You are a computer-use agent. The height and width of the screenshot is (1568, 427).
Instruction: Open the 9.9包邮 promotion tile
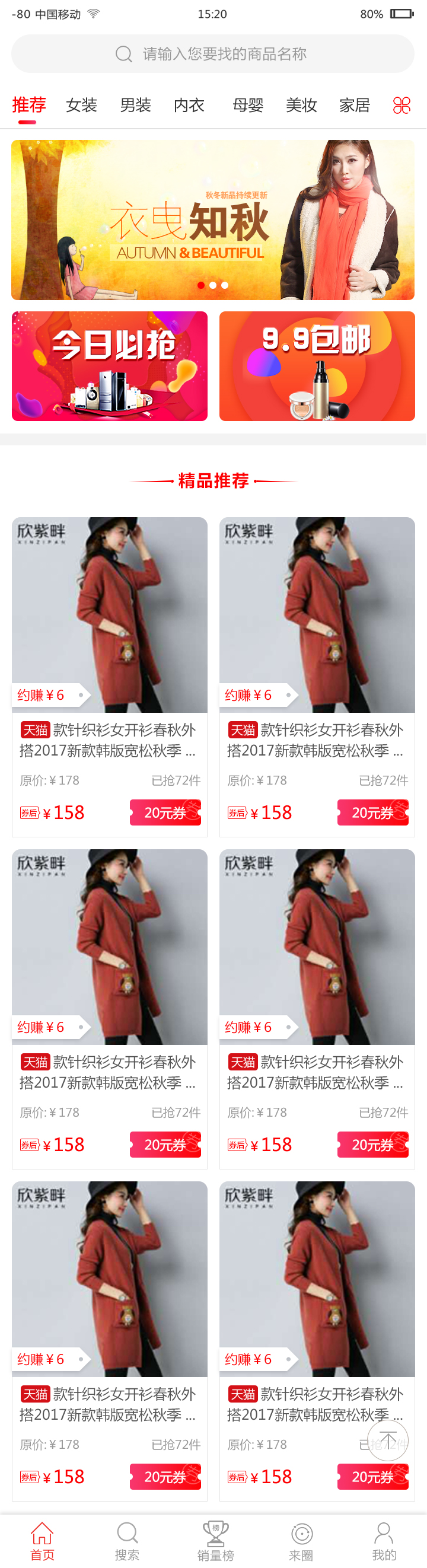point(317,366)
